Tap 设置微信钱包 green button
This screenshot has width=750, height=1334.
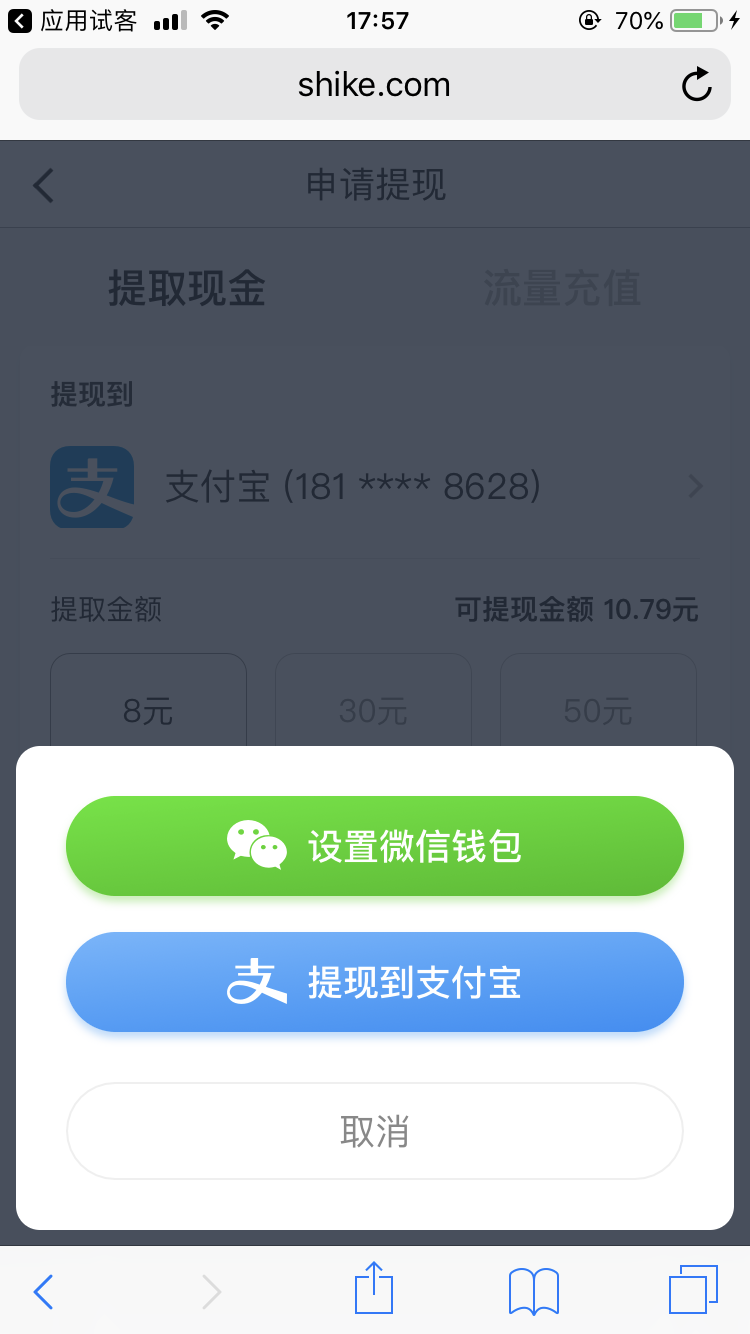click(x=375, y=846)
